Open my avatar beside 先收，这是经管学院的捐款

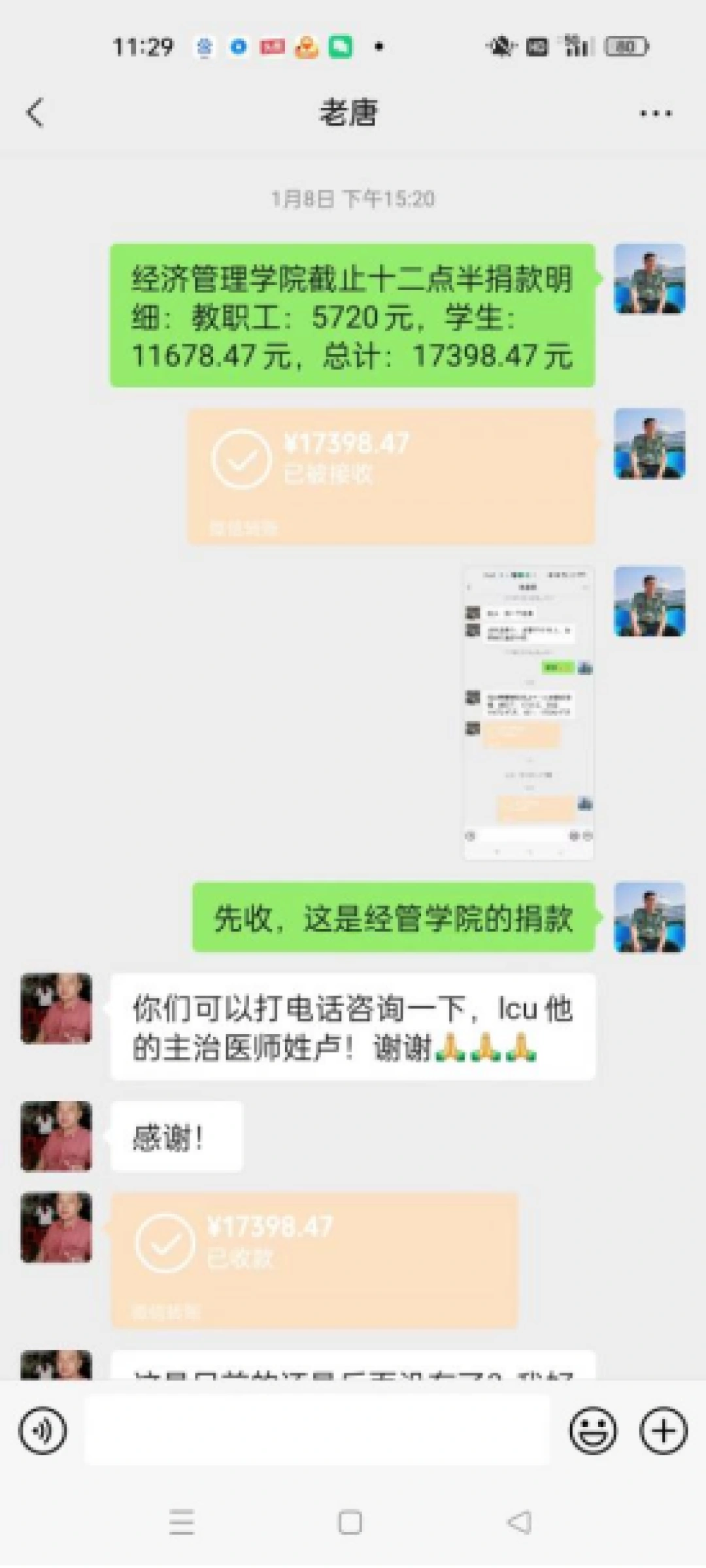click(x=649, y=917)
